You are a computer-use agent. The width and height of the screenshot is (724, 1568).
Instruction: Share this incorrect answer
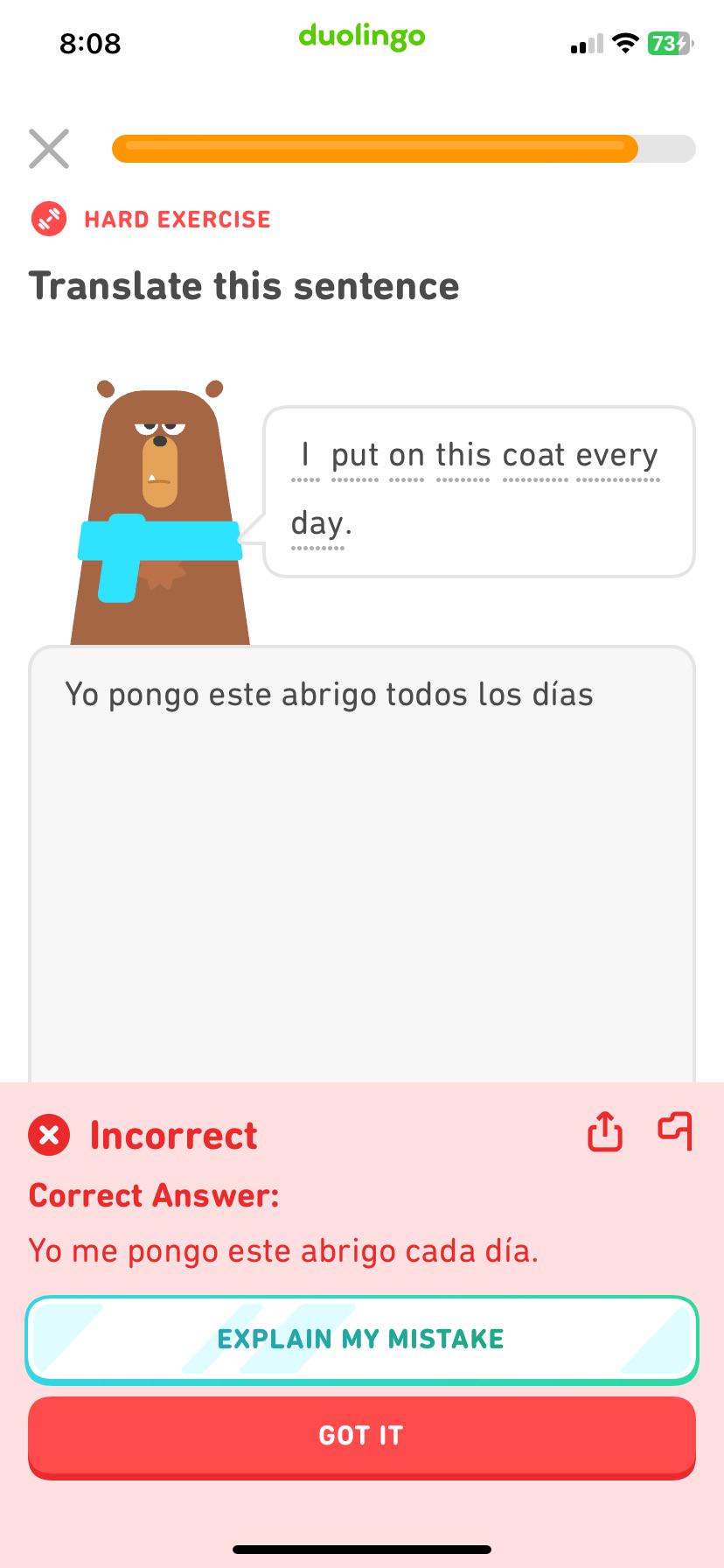point(604,1131)
